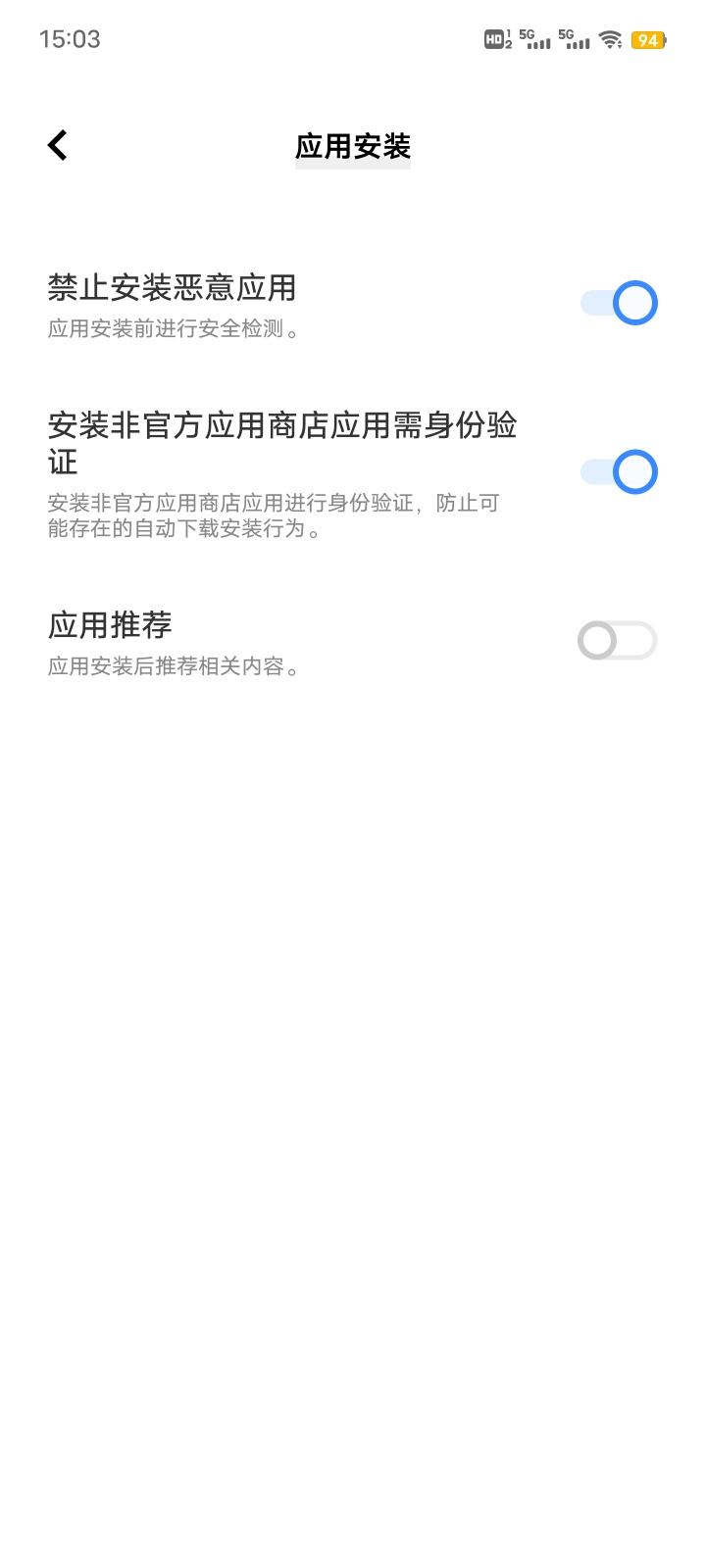Disable the 禁止安装恶意应用 switch
The width and height of the screenshot is (706, 1568).
point(618,303)
